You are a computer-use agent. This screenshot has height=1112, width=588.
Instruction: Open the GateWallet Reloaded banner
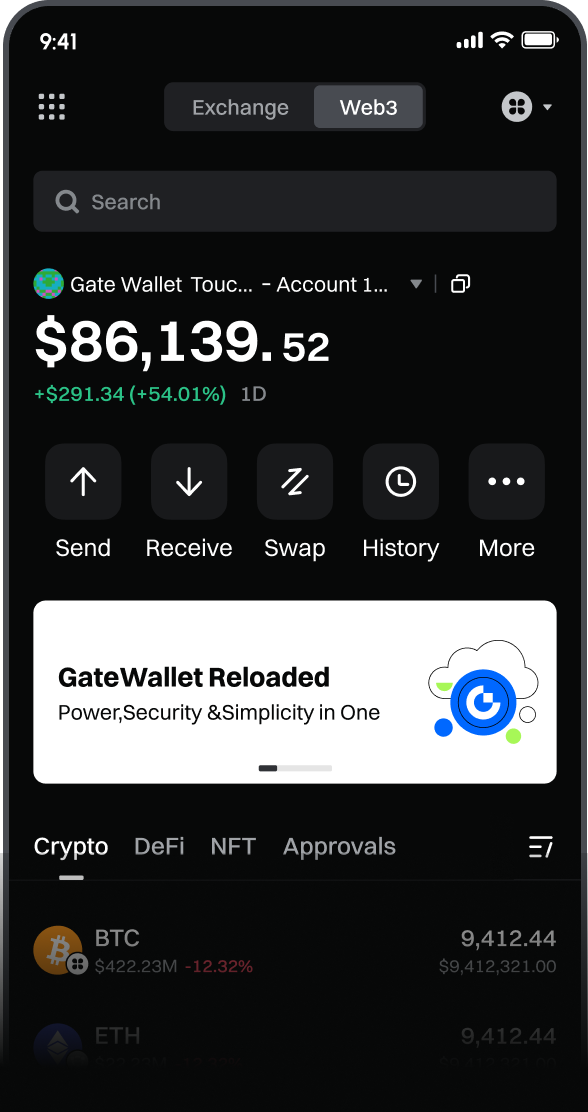pos(294,691)
